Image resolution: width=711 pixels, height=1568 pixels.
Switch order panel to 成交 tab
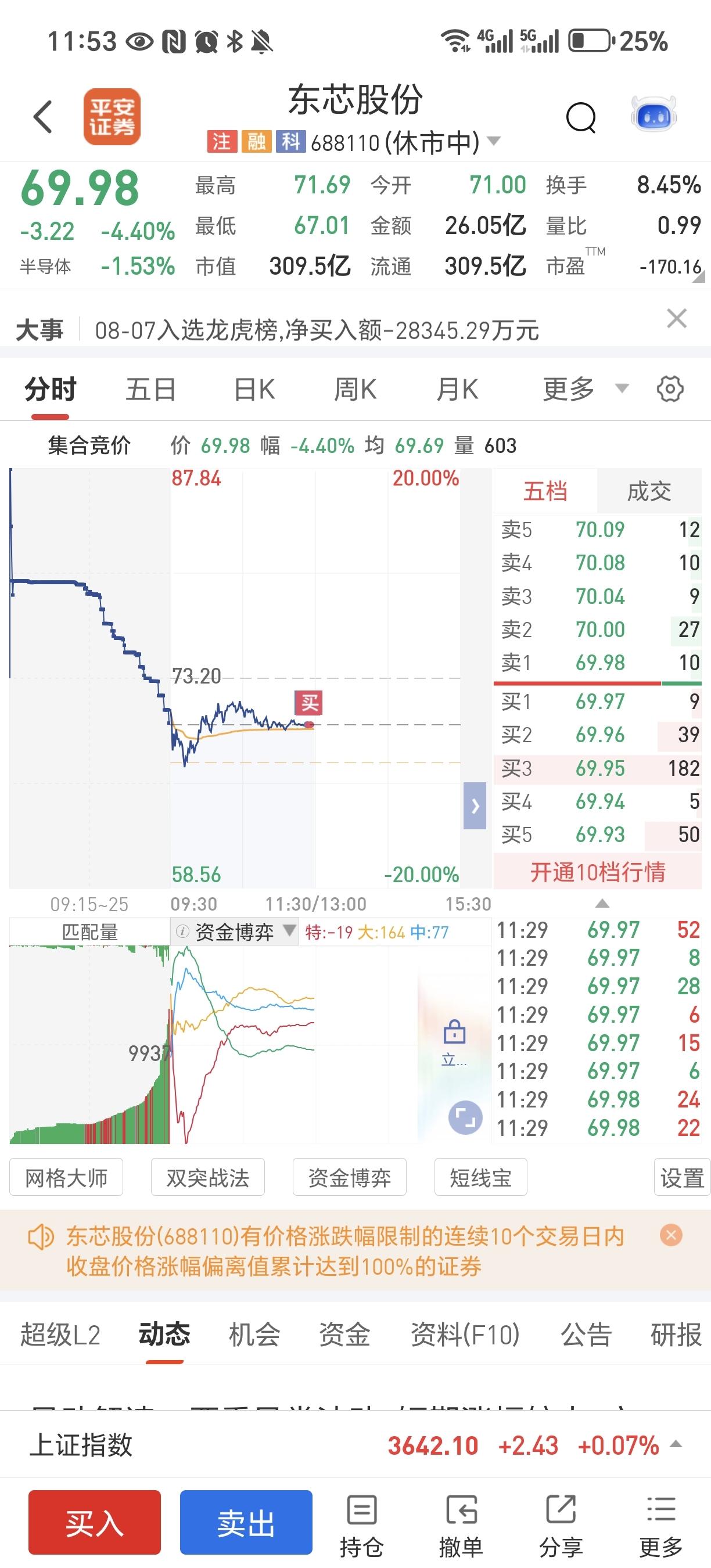649,491
